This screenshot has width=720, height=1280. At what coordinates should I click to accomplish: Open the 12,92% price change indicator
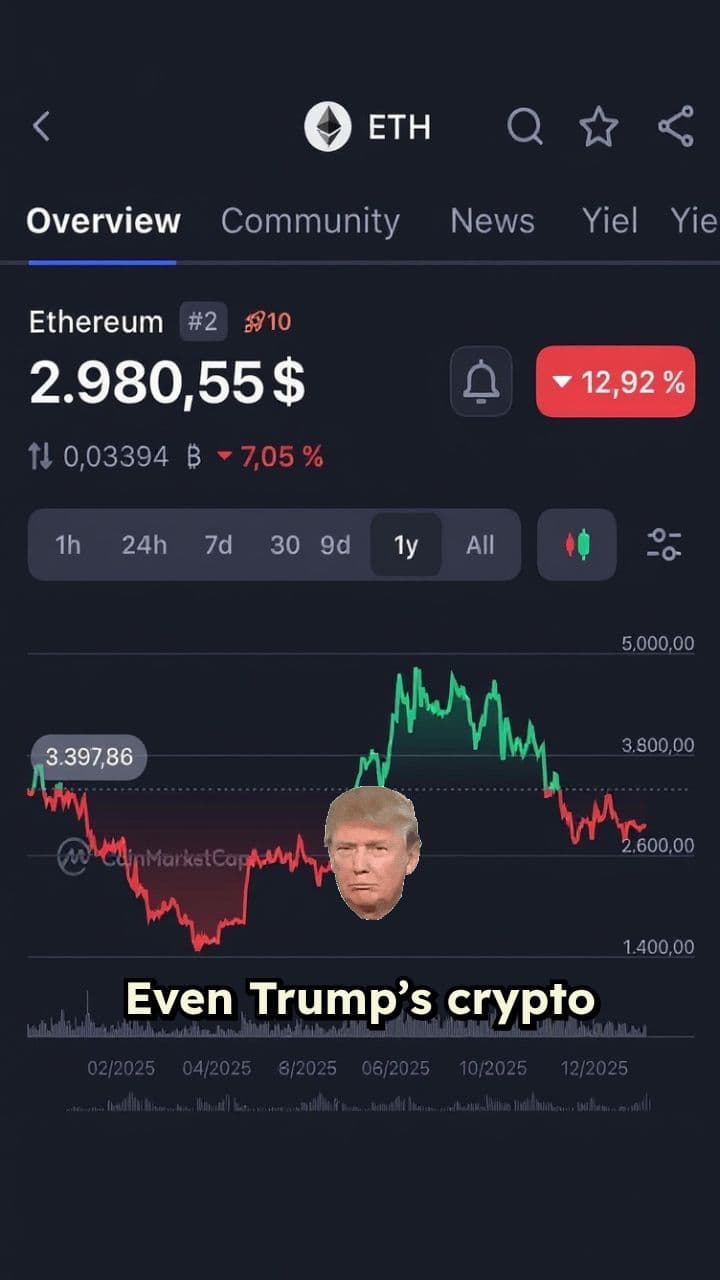(x=614, y=381)
